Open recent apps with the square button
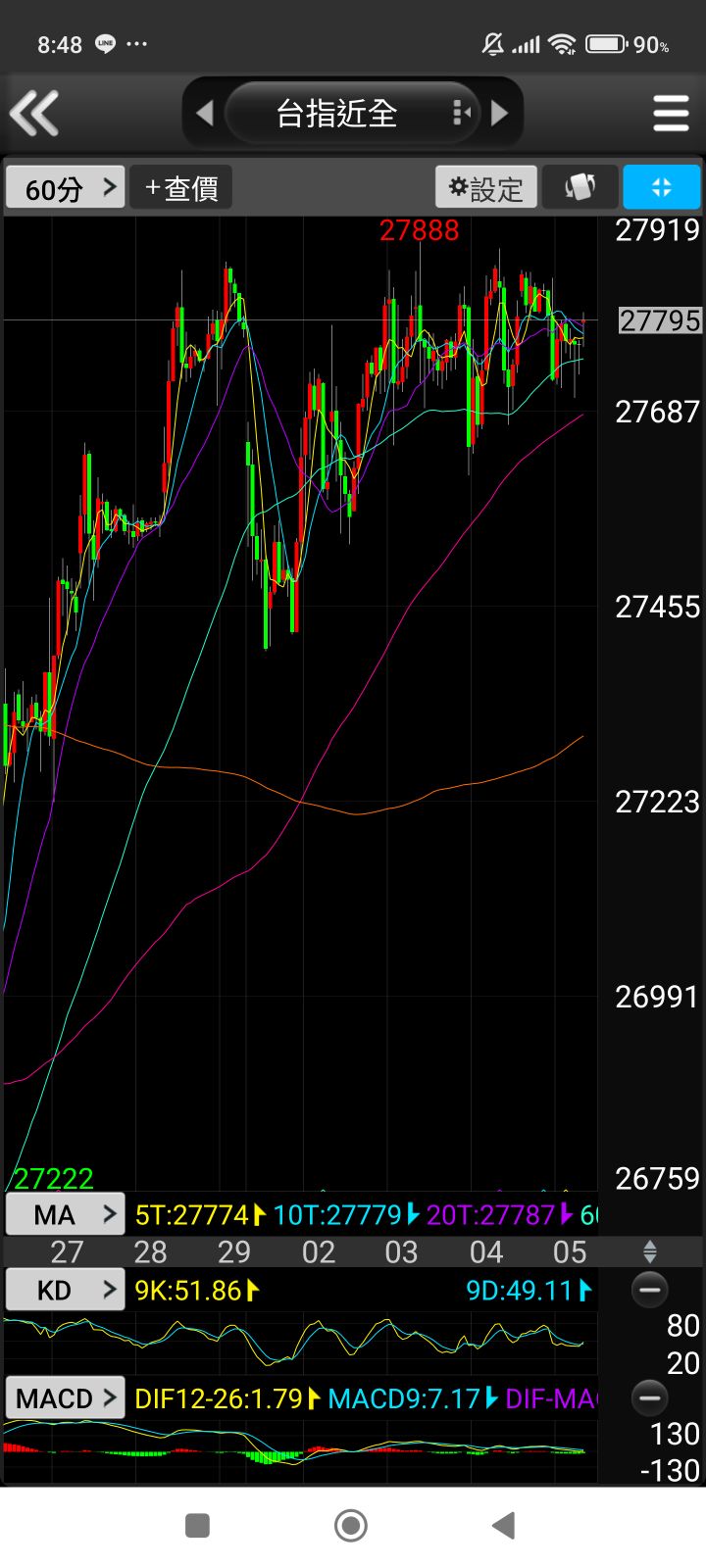The image size is (706, 1568). tap(198, 1525)
